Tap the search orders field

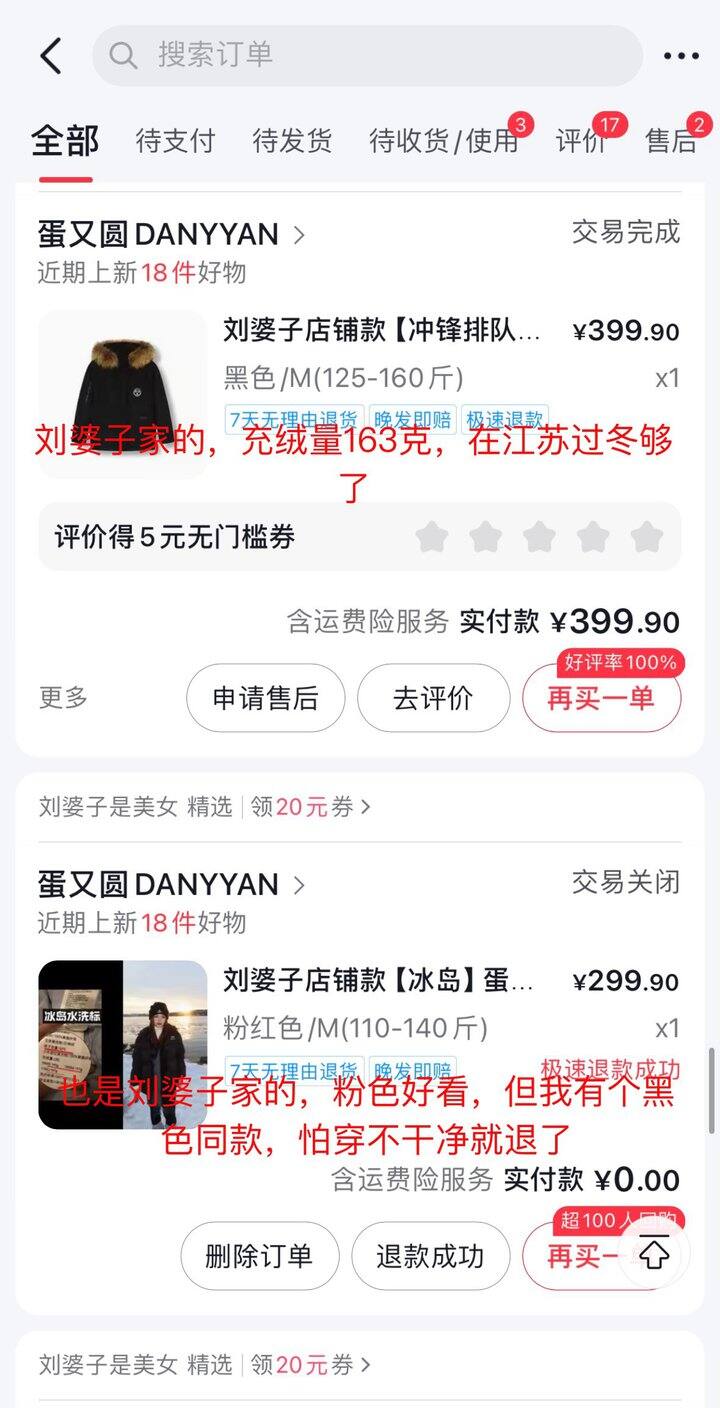pos(367,55)
